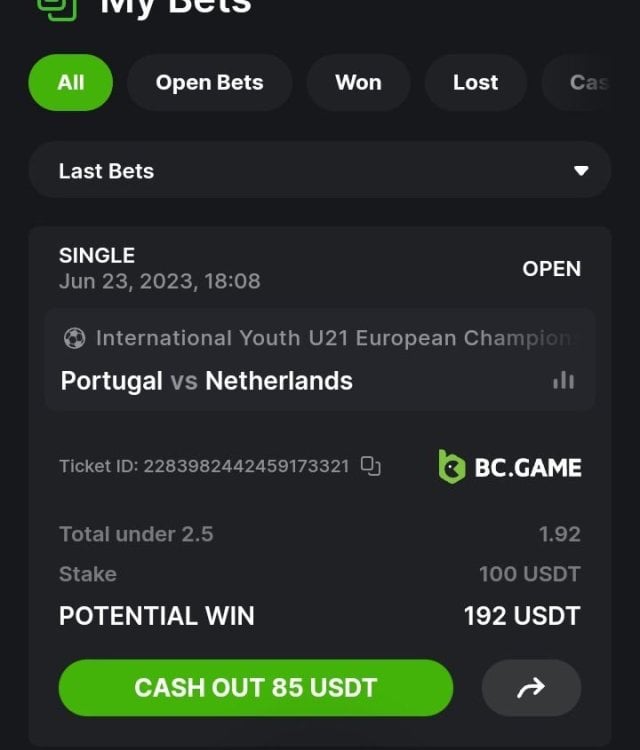Cash out 85 USDT
This screenshot has width=640, height=750.
[x=255, y=688]
